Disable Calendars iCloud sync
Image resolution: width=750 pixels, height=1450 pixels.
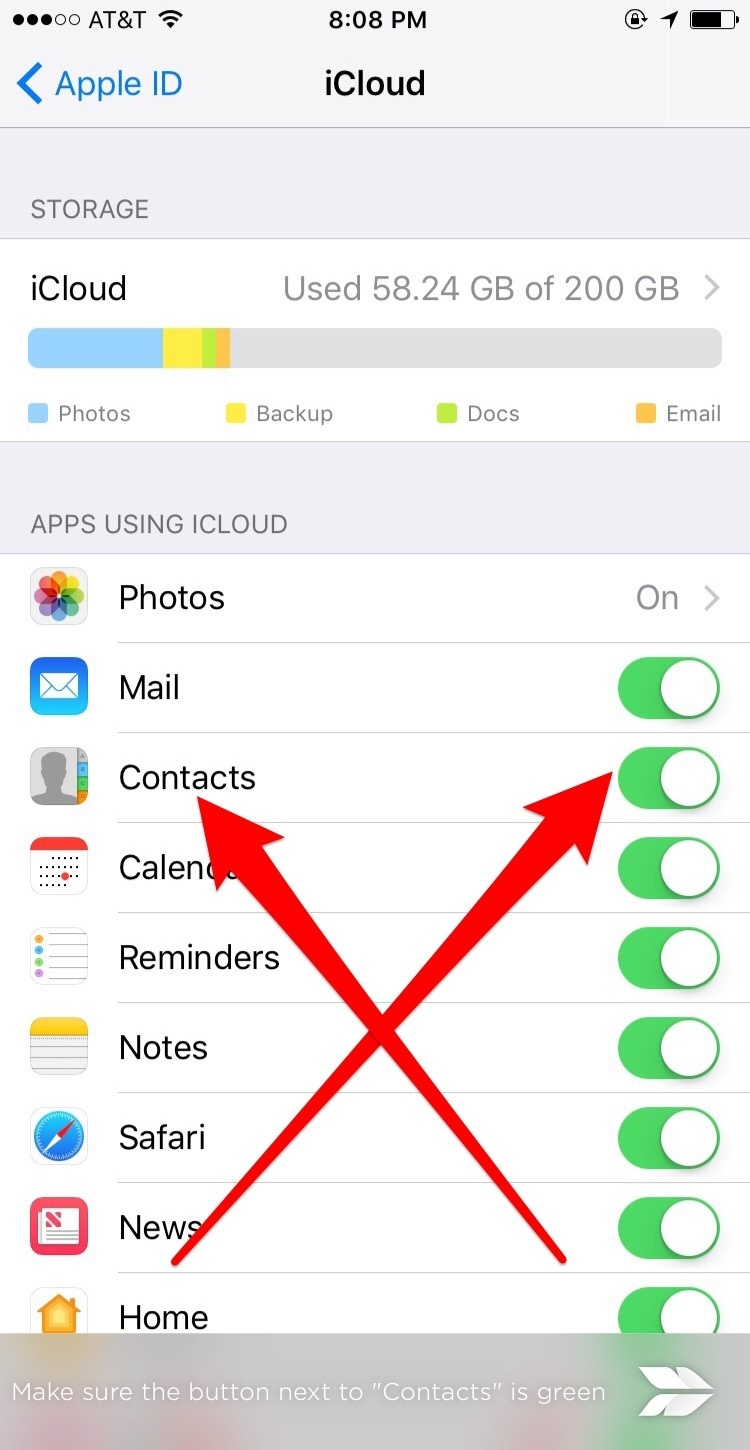[x=669, y=868]
